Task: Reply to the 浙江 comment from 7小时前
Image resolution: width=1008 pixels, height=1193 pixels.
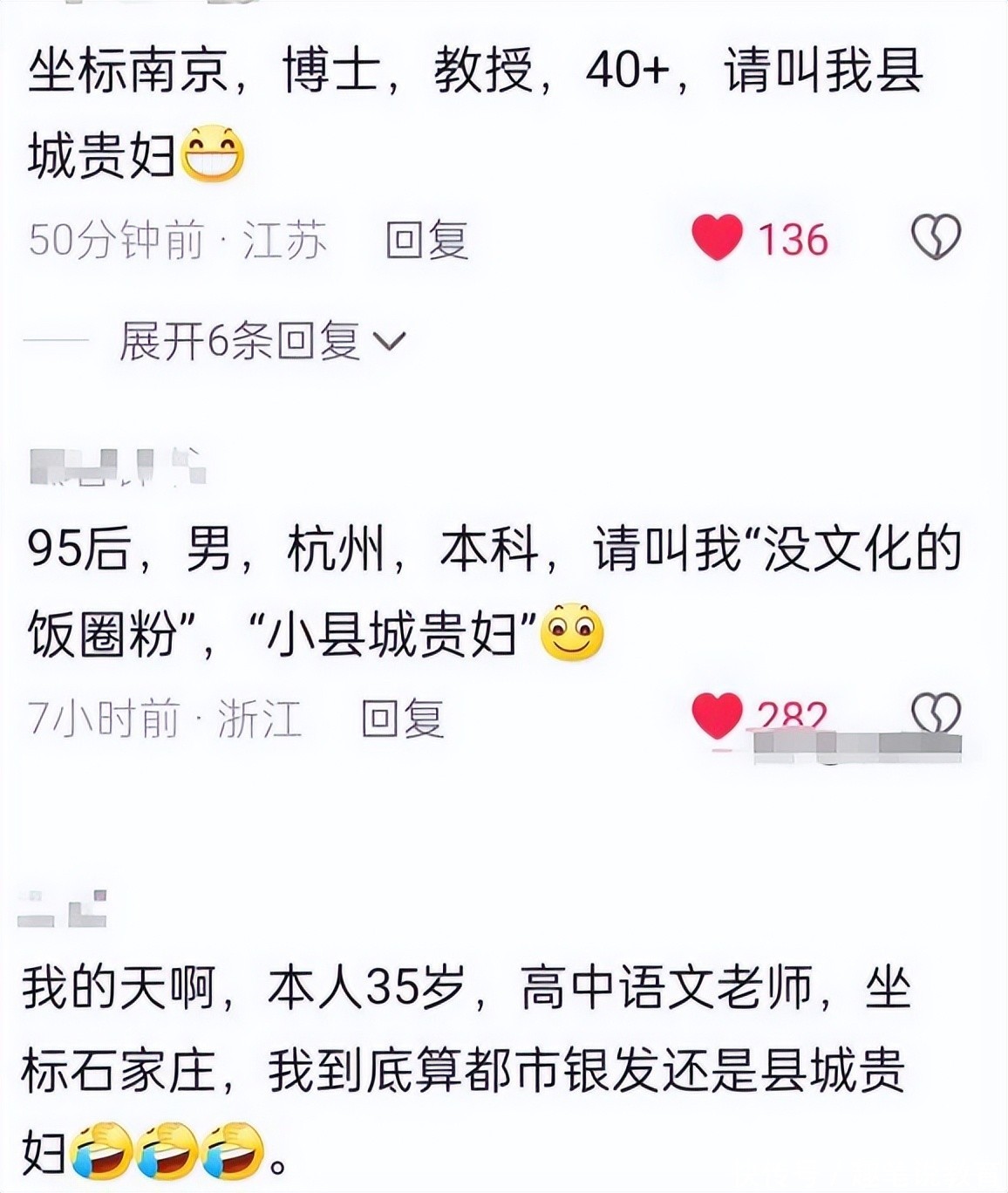Action: [402, 719]
